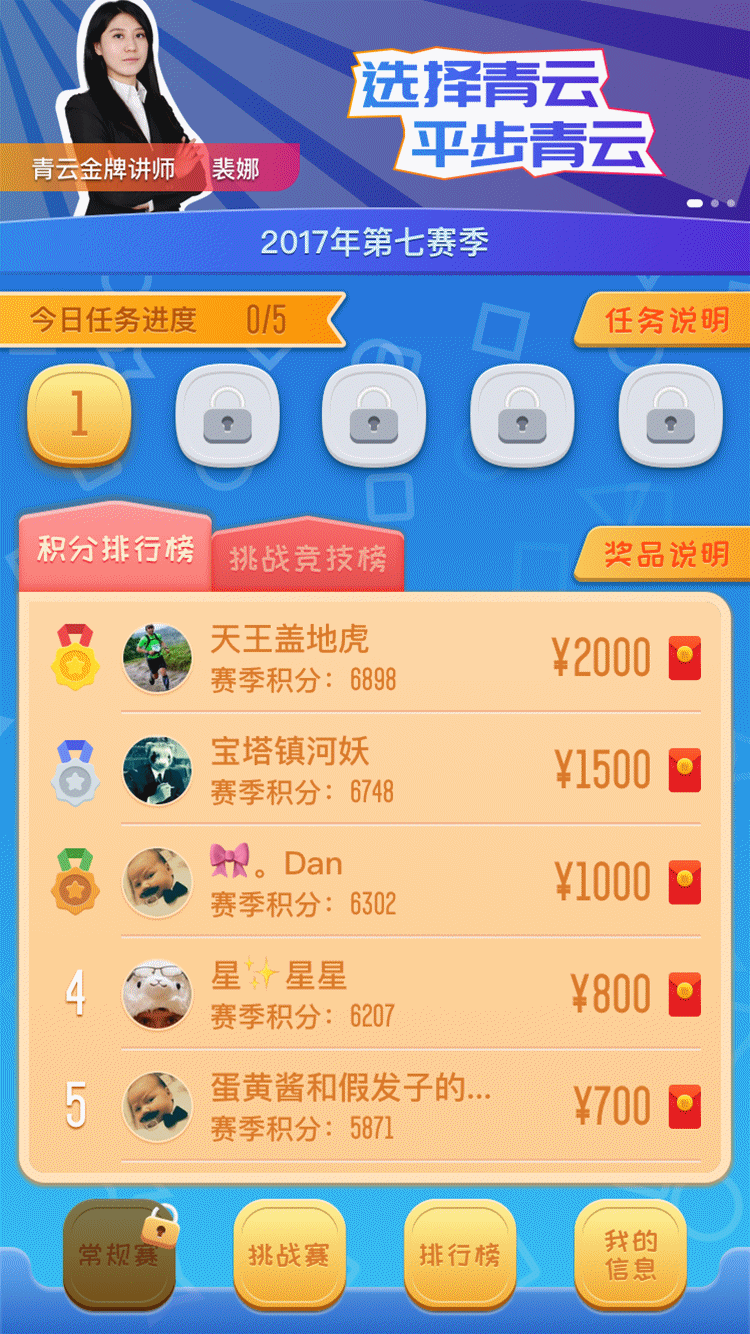The height and width of the screenshot is (1334, 750).
Task: View ranking entry for 蛋黄酱和假发子的
Action: (375, 1106)
